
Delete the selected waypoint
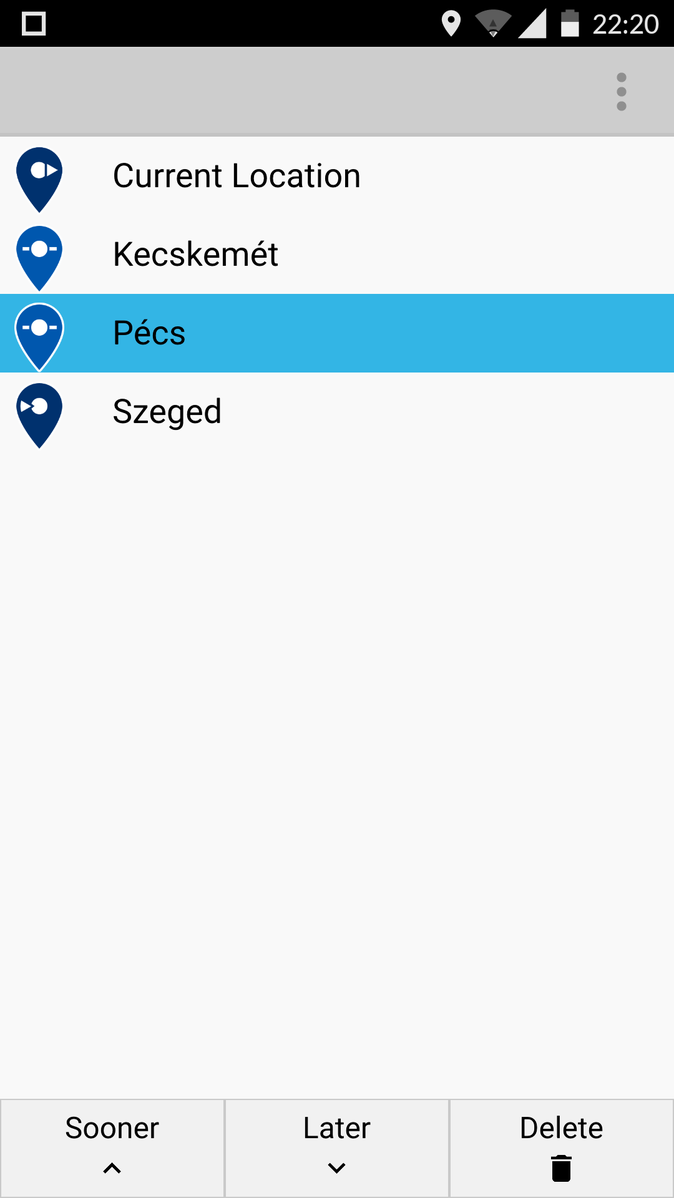coord(561,1146)
